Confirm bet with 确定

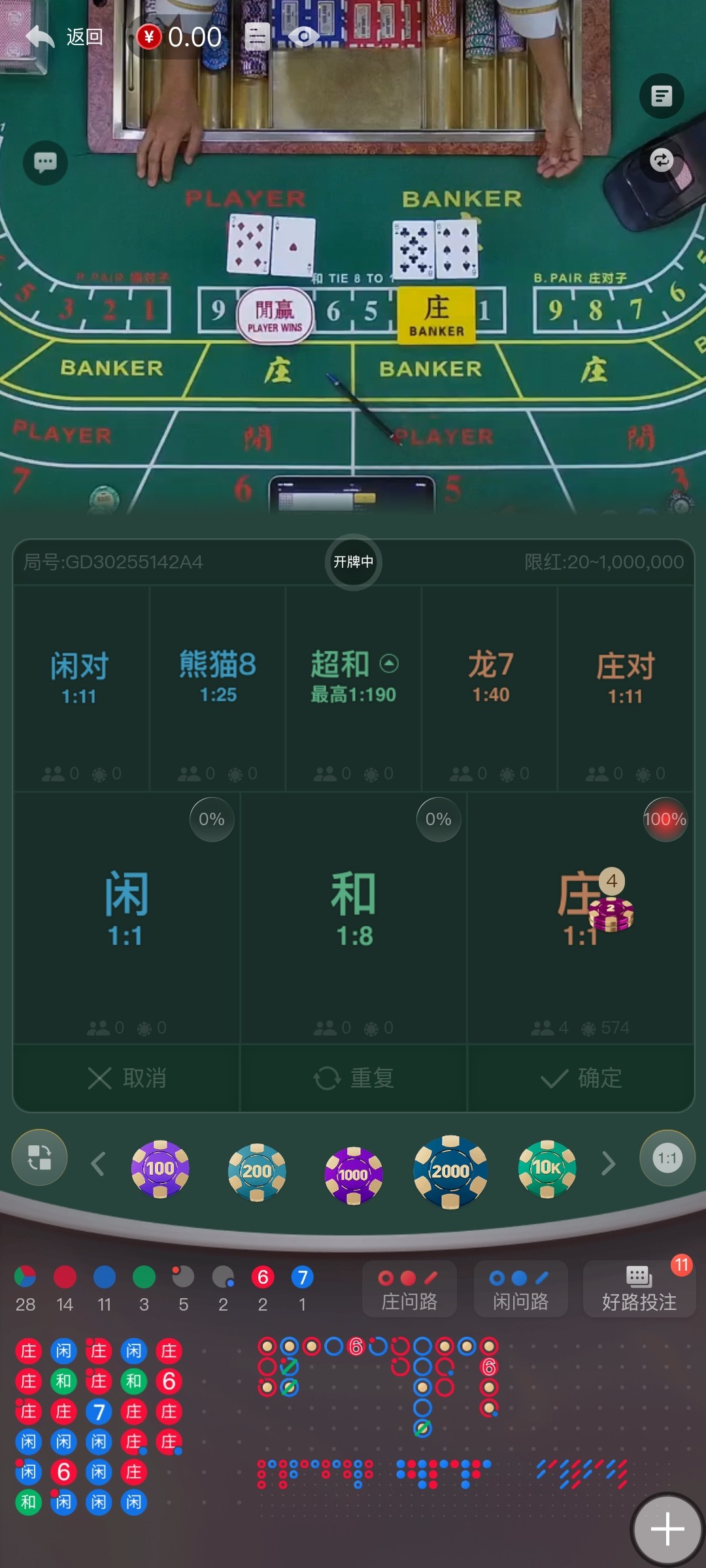click(x=580, y=1078)
